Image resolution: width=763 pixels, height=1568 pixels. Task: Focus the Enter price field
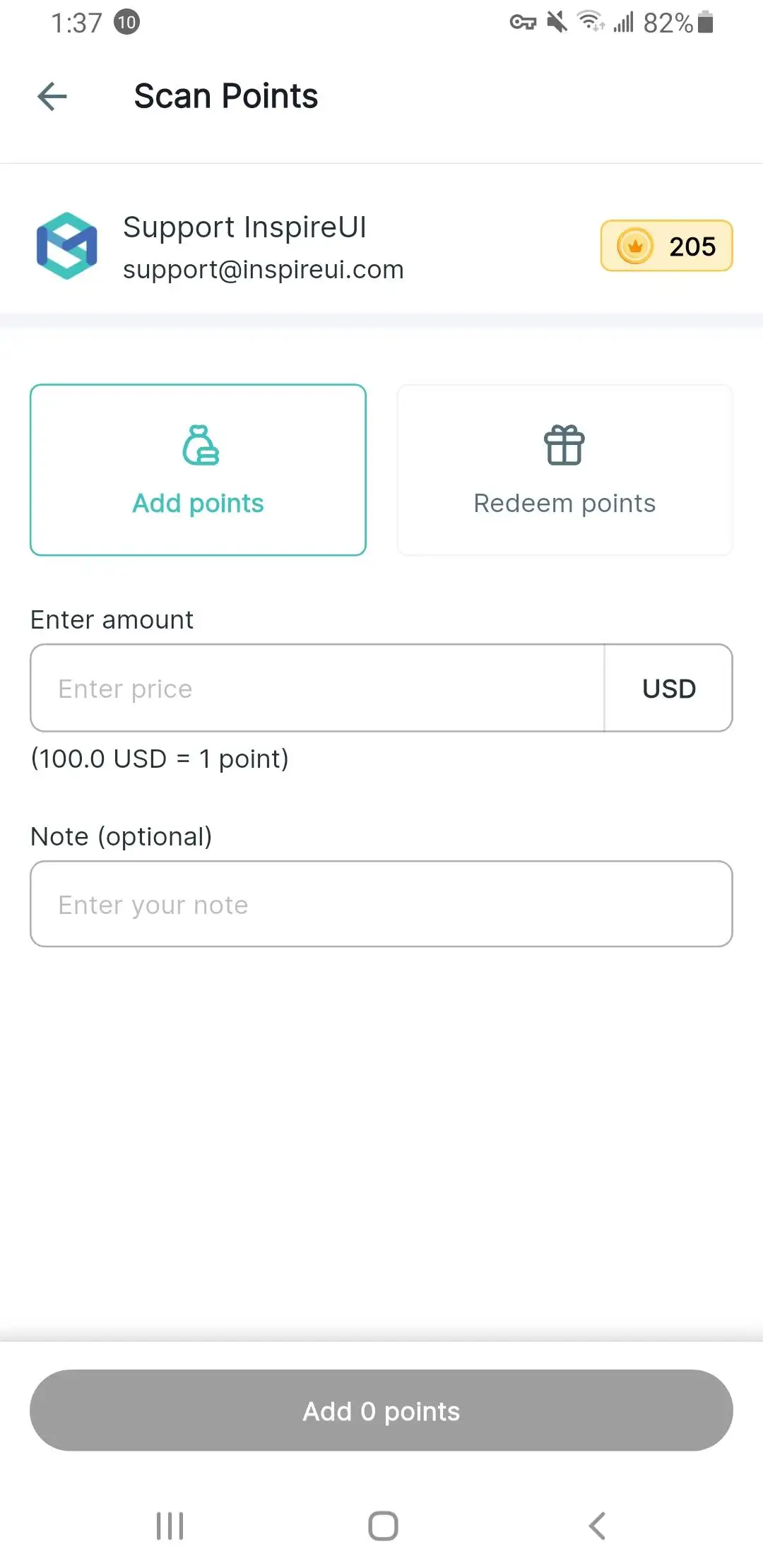click(317, 688)
